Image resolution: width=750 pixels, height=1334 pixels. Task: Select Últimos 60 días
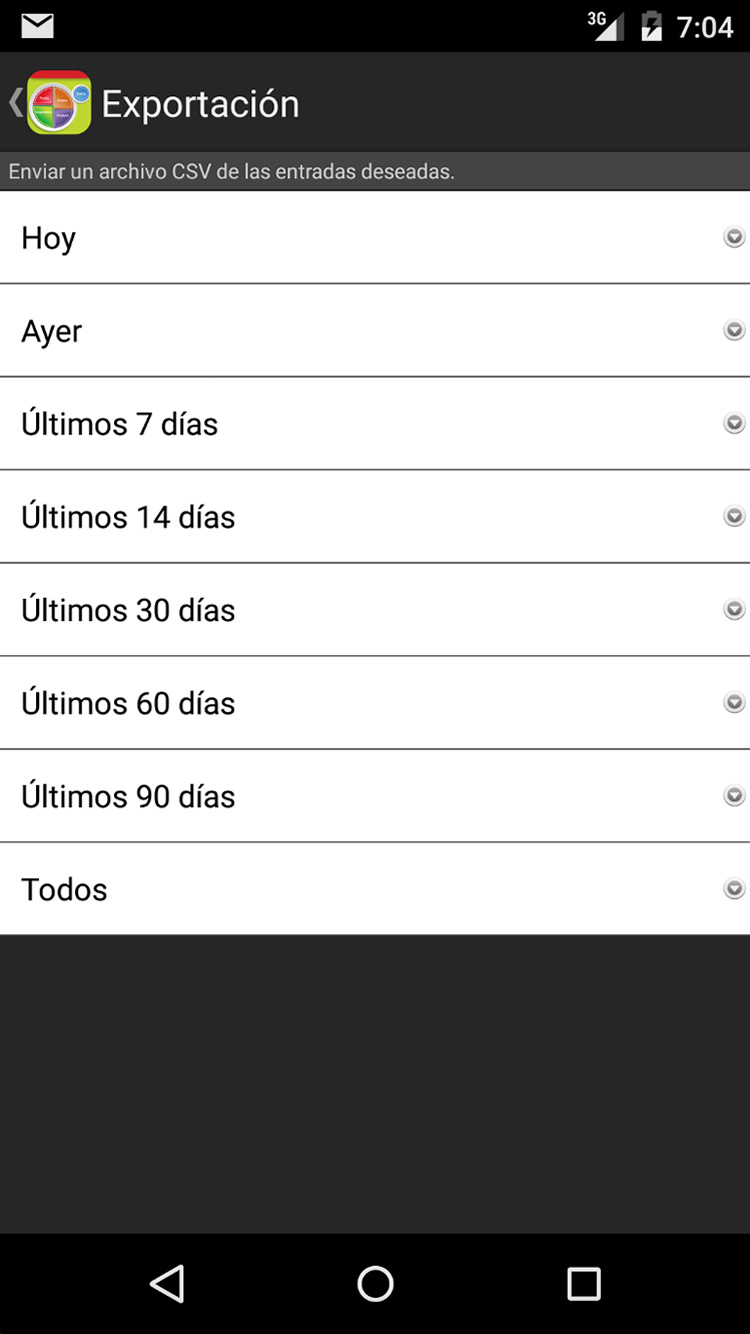pos(375,703)
